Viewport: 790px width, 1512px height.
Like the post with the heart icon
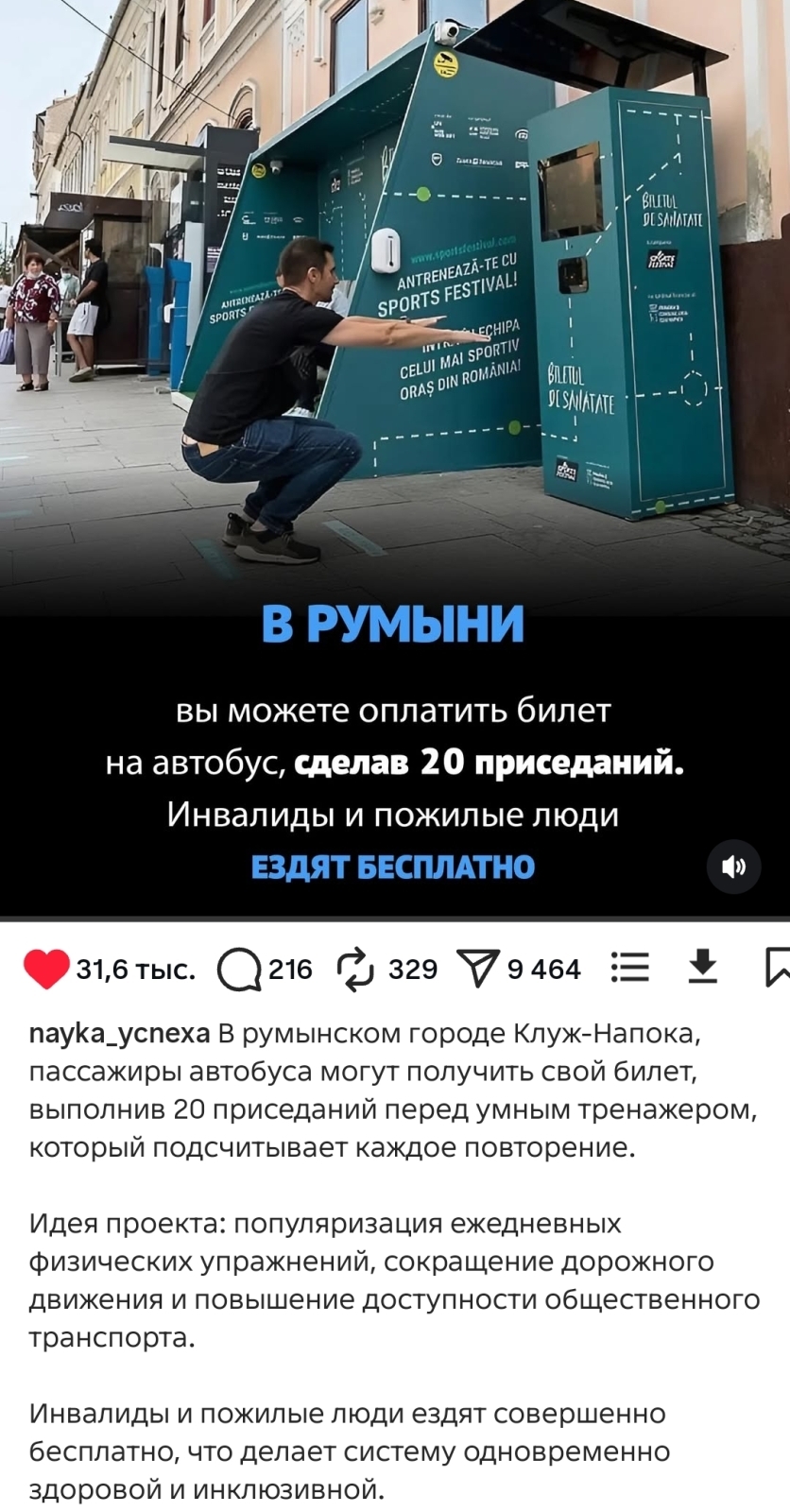point(46,969)
